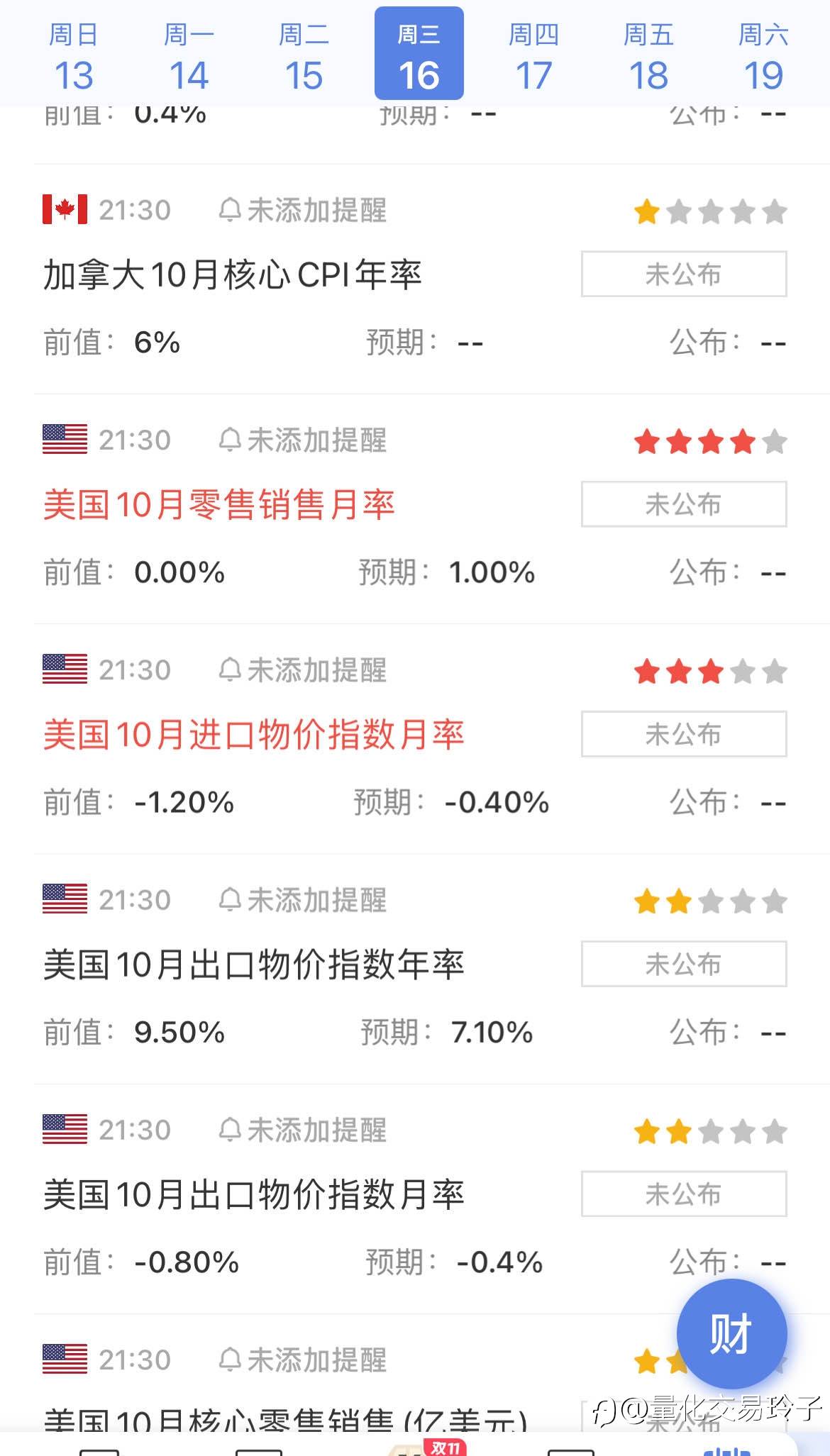Screen dimensions: 830x1456
Task: Add reminder for 美国10月出口物价指数月率
Action: (302, 1130)
